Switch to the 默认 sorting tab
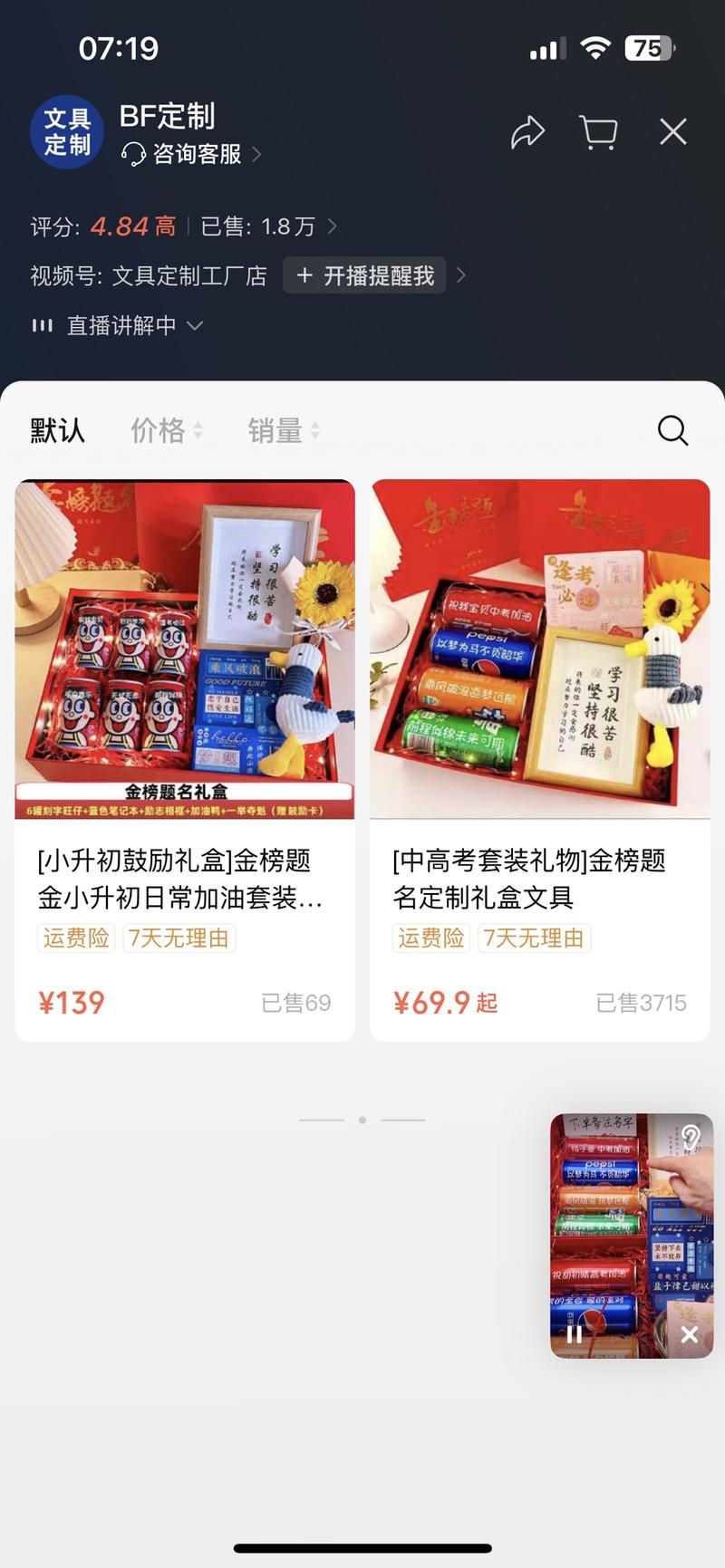The height and width of the screenshot is (1568, 725). (58, 430)
